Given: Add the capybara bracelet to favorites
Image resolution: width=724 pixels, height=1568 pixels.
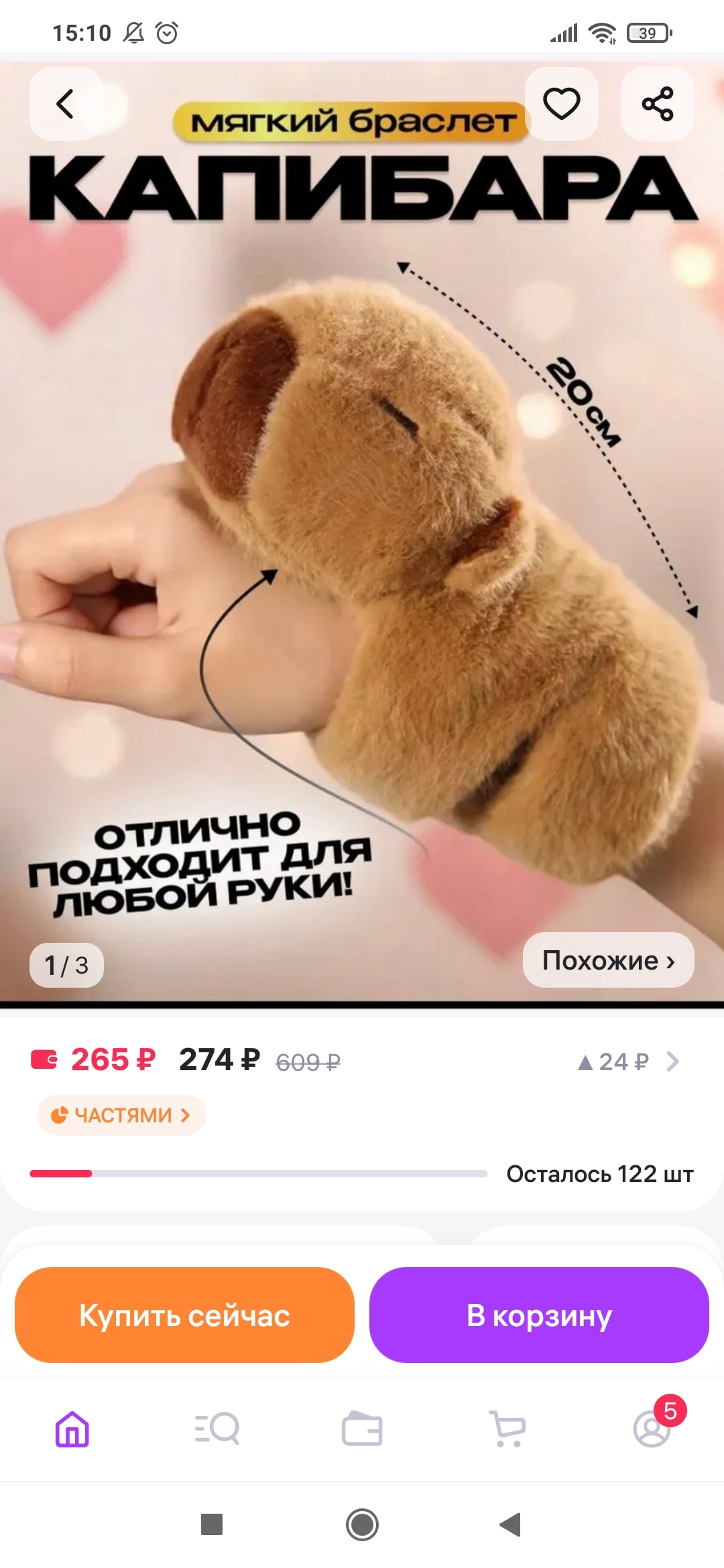Looking at the screenshot, I should point(561,104).
